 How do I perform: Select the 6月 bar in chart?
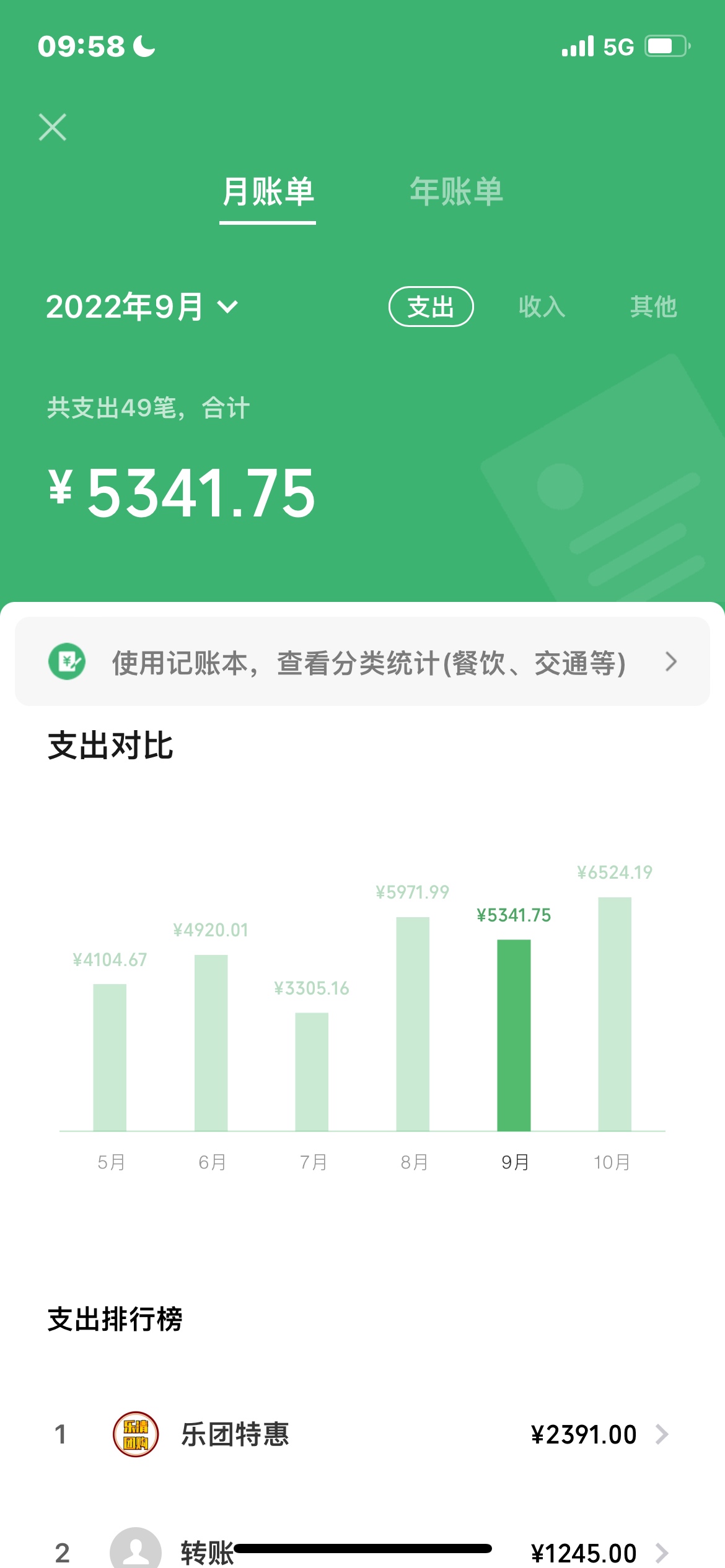(x=211, y=1042)
